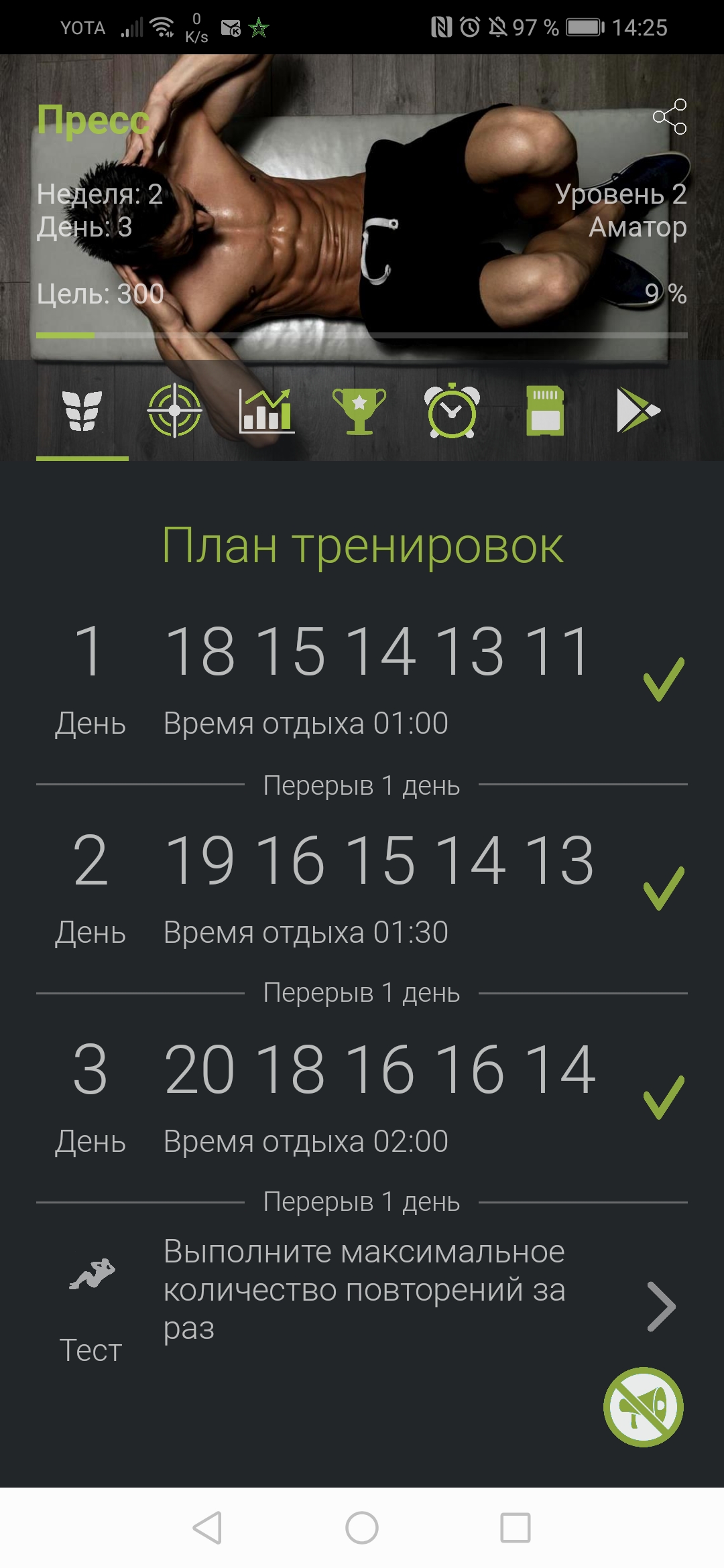Open the trophy achievements tab
The width and height of the screenshot is (724, 1568).
359,411
